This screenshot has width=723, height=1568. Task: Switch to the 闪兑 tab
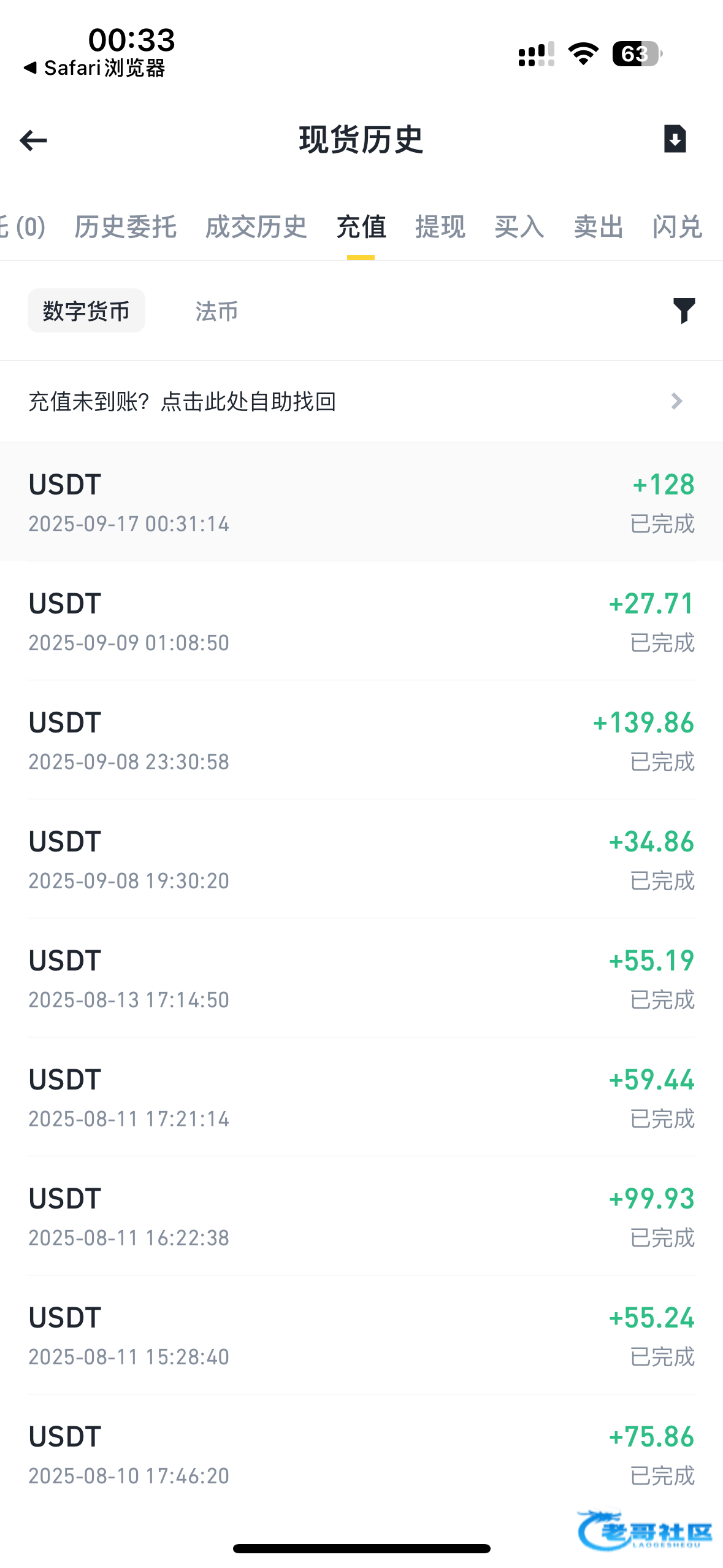click(x=677, y=227)
